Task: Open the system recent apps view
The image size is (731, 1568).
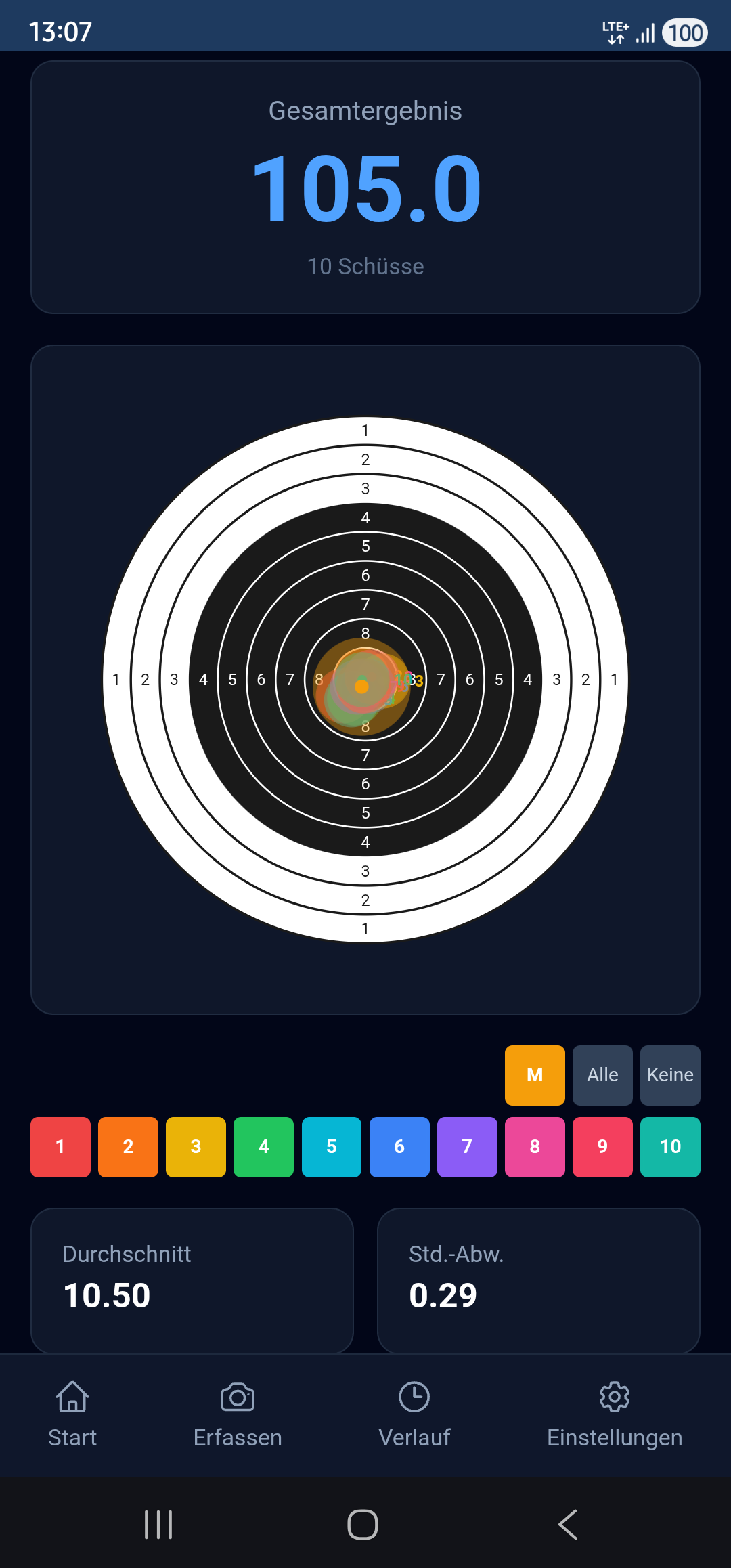Action: pyautogui.click(x=158, y=1525)
